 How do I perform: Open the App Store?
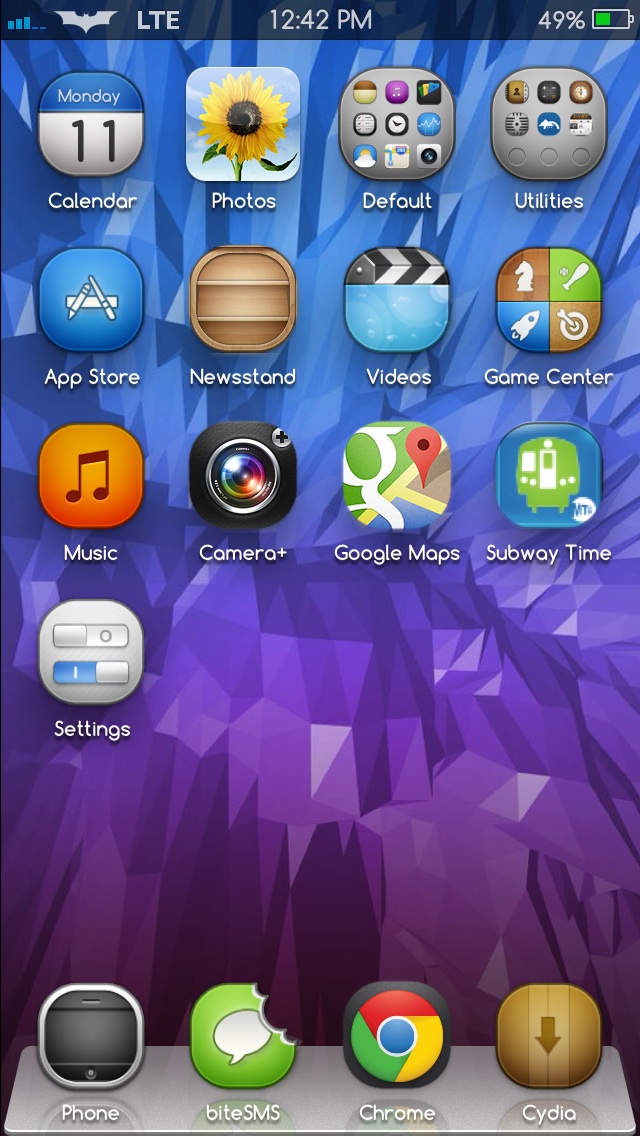(91, 301)
